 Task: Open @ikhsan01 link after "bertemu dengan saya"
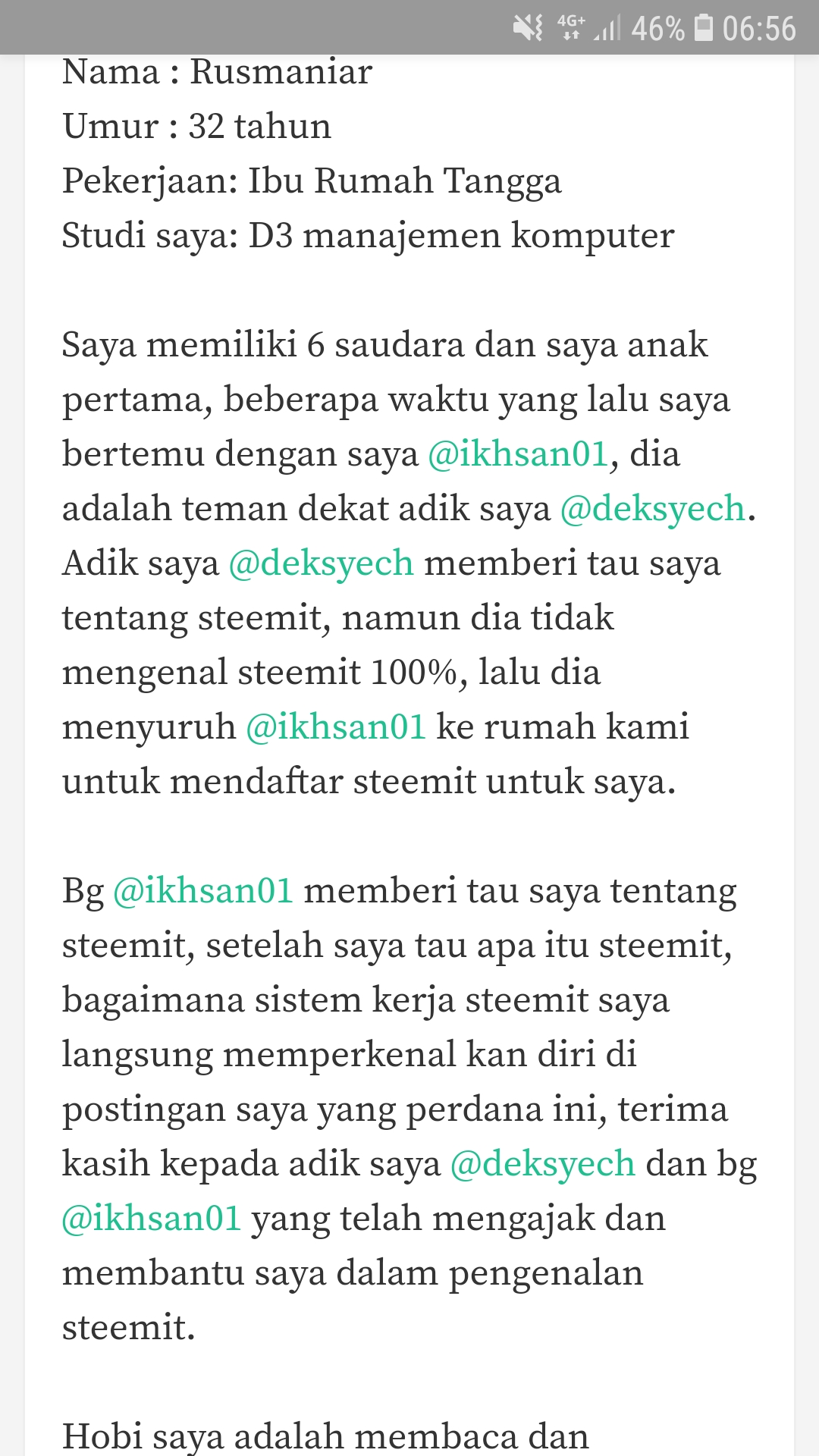click(518, 454)
